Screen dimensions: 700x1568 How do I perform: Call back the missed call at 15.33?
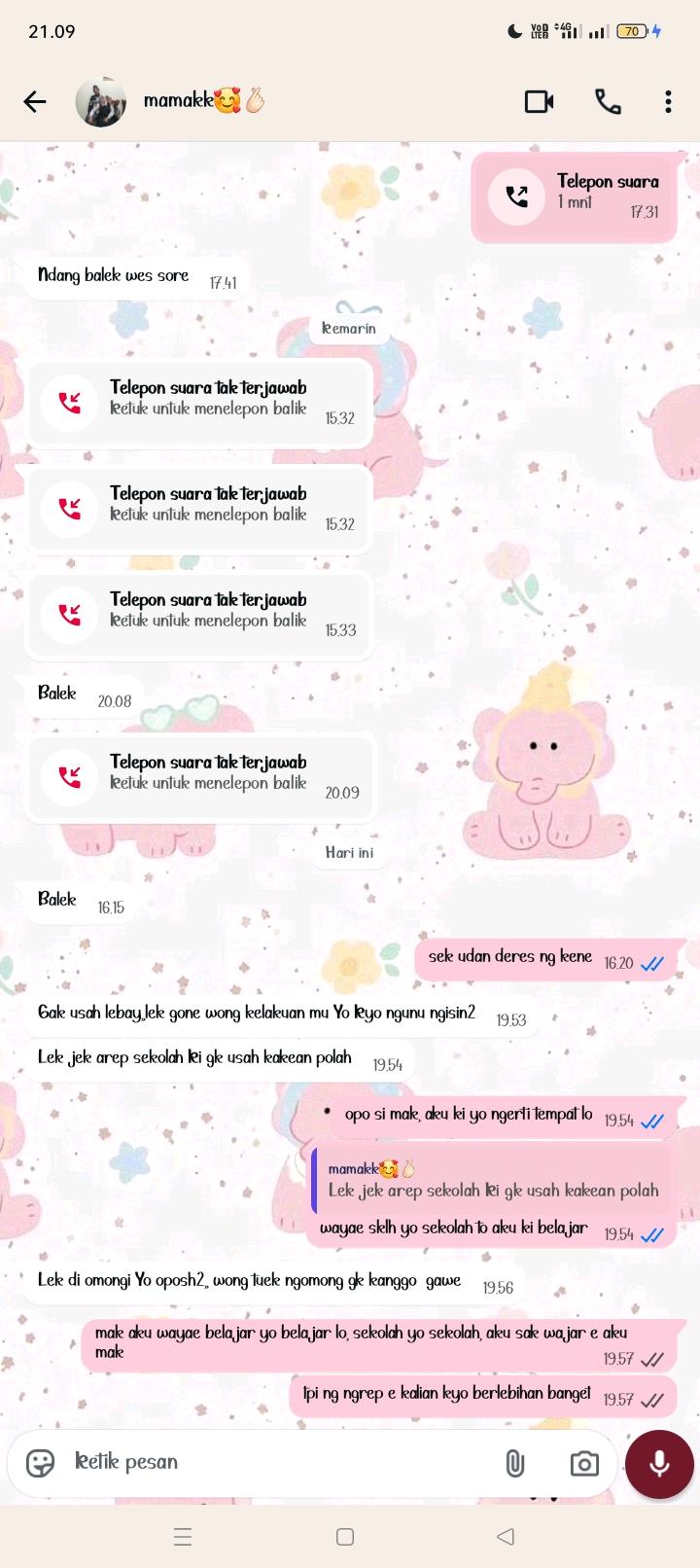click(x=200, y=614)
